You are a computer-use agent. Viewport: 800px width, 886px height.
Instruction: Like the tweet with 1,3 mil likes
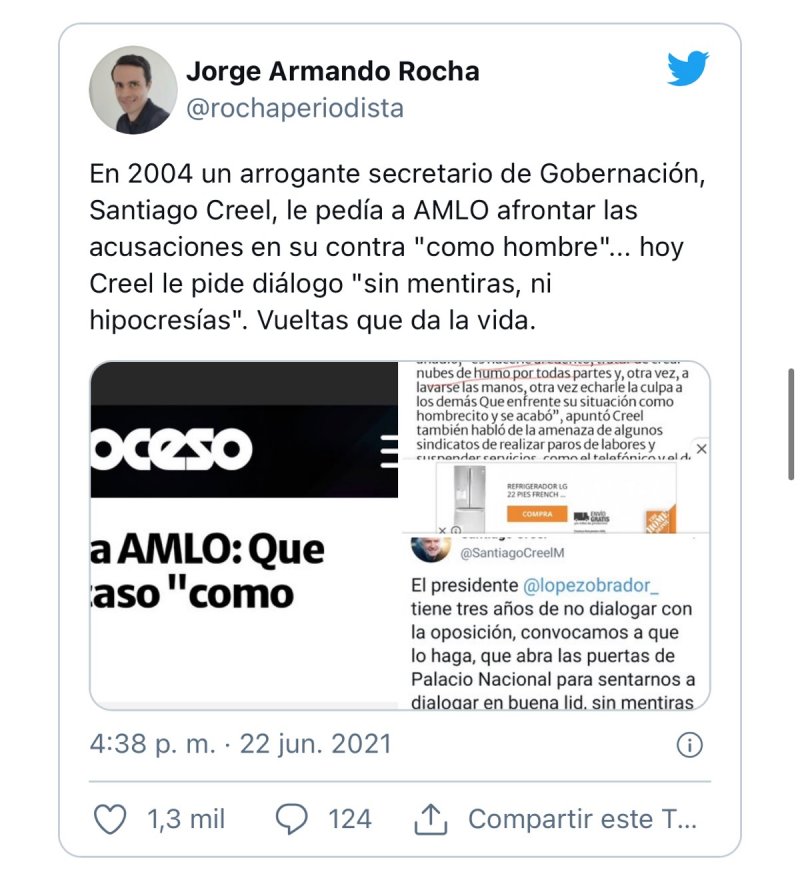[110, 820]
